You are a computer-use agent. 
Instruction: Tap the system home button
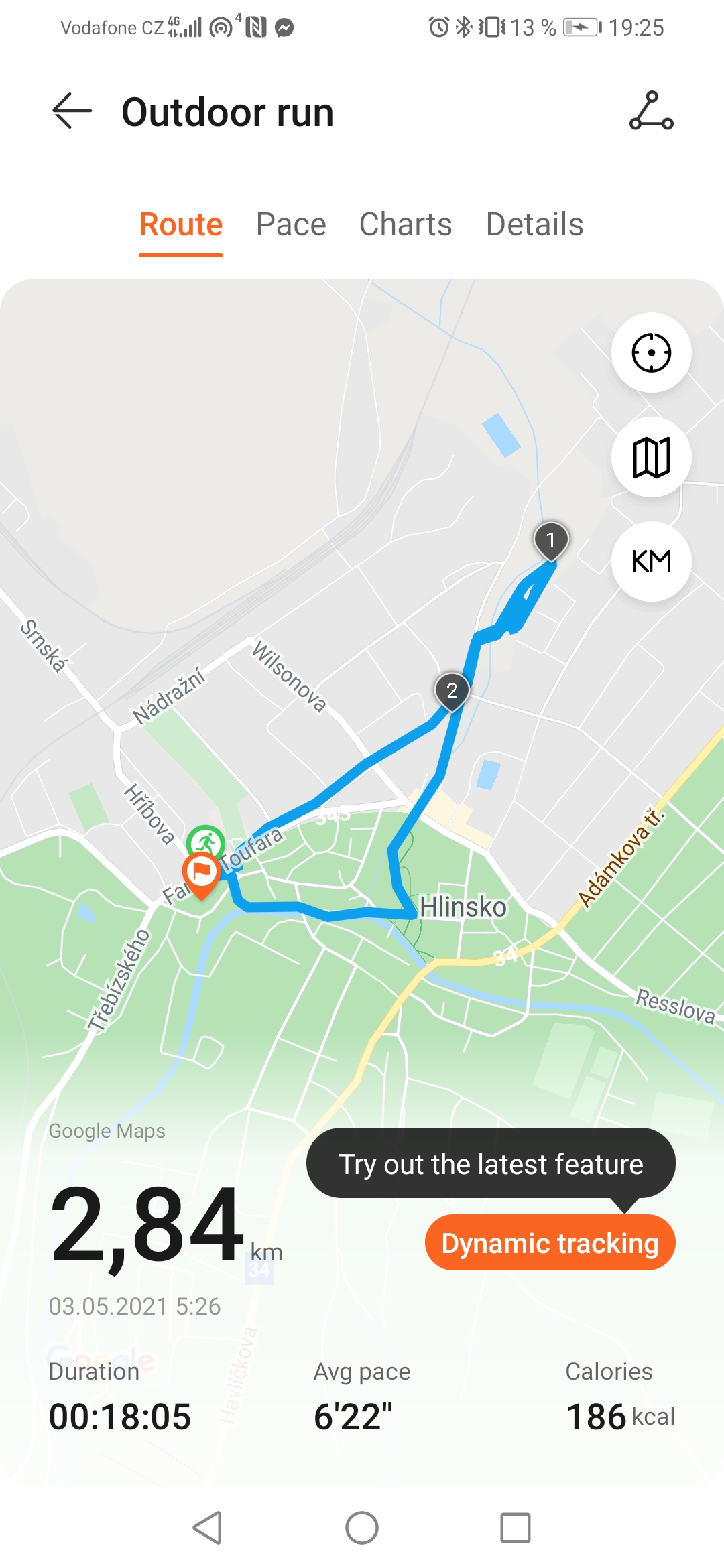tap(362, 1528)
